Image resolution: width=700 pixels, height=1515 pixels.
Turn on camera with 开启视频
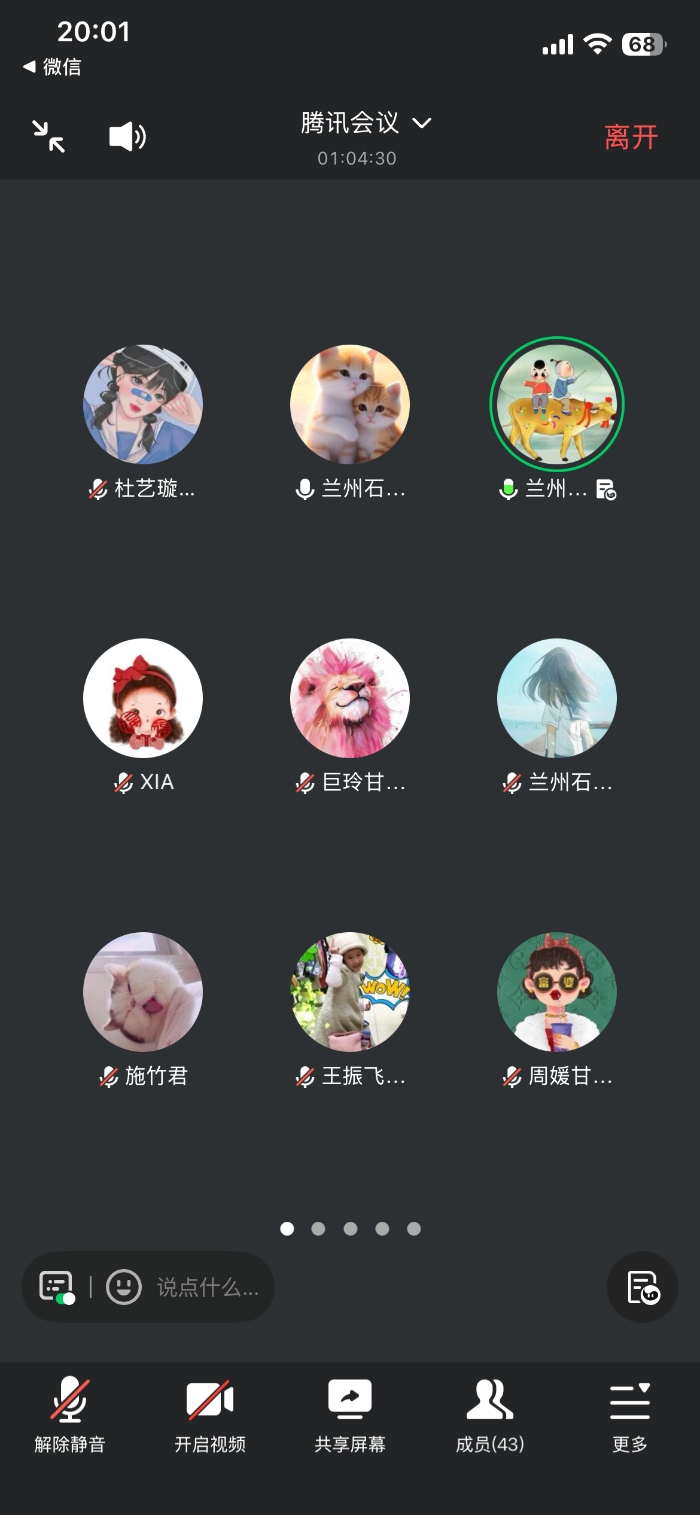[210, 1415]
